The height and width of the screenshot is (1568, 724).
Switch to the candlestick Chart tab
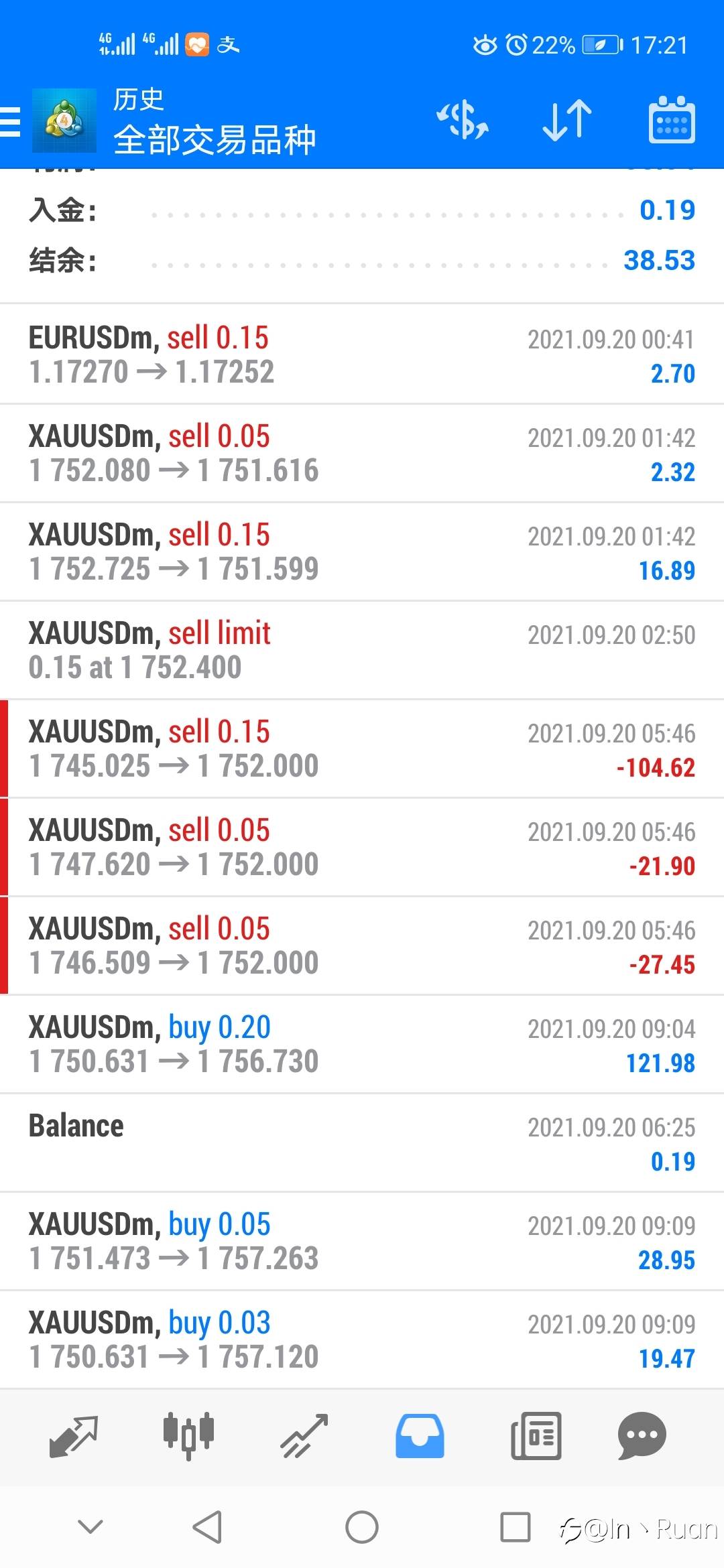[188, 1436]
